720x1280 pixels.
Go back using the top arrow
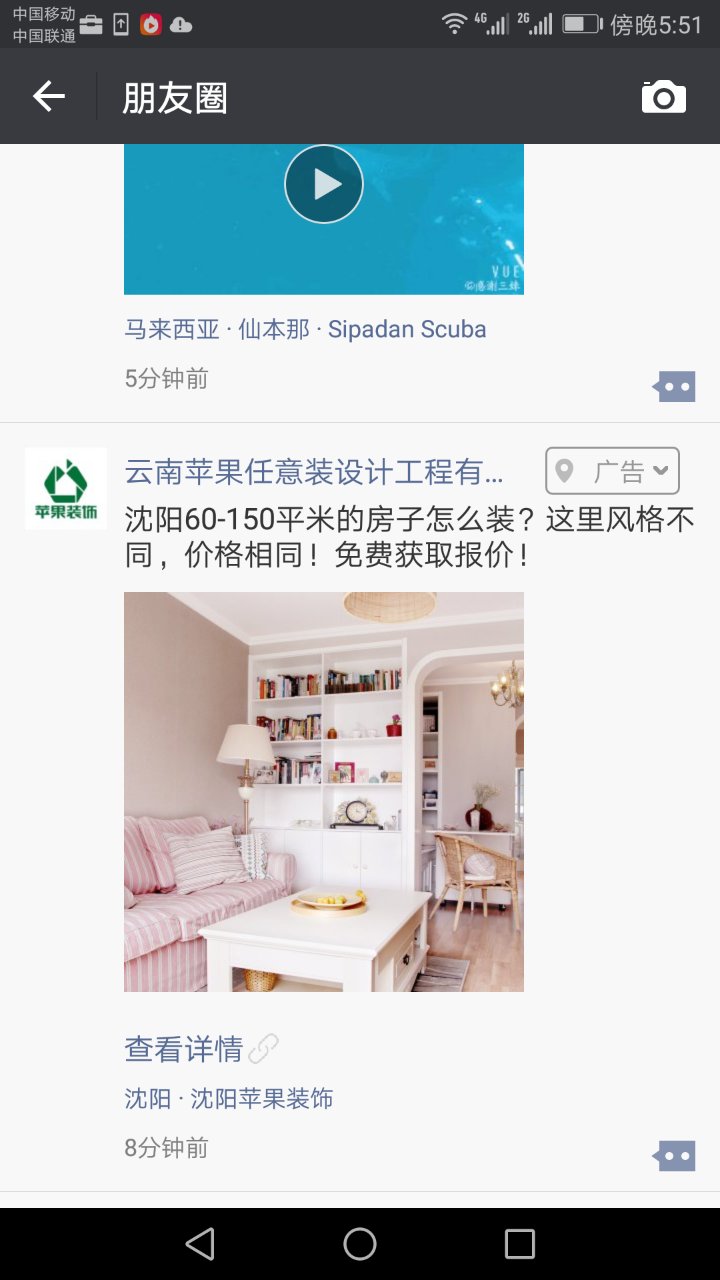point(48,97)
